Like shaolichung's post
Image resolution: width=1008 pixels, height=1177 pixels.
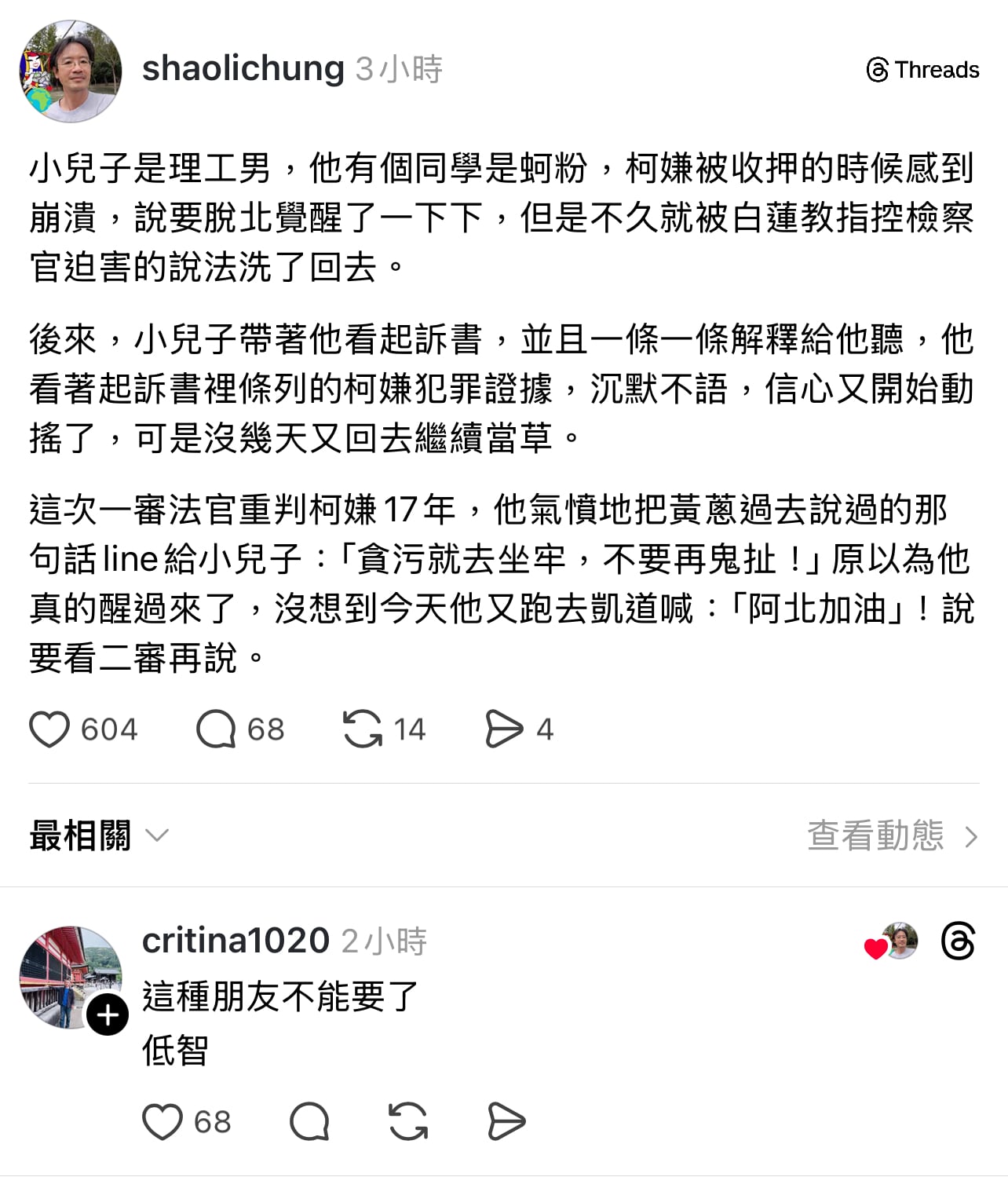pyautogui.click(x=50, y=729)
